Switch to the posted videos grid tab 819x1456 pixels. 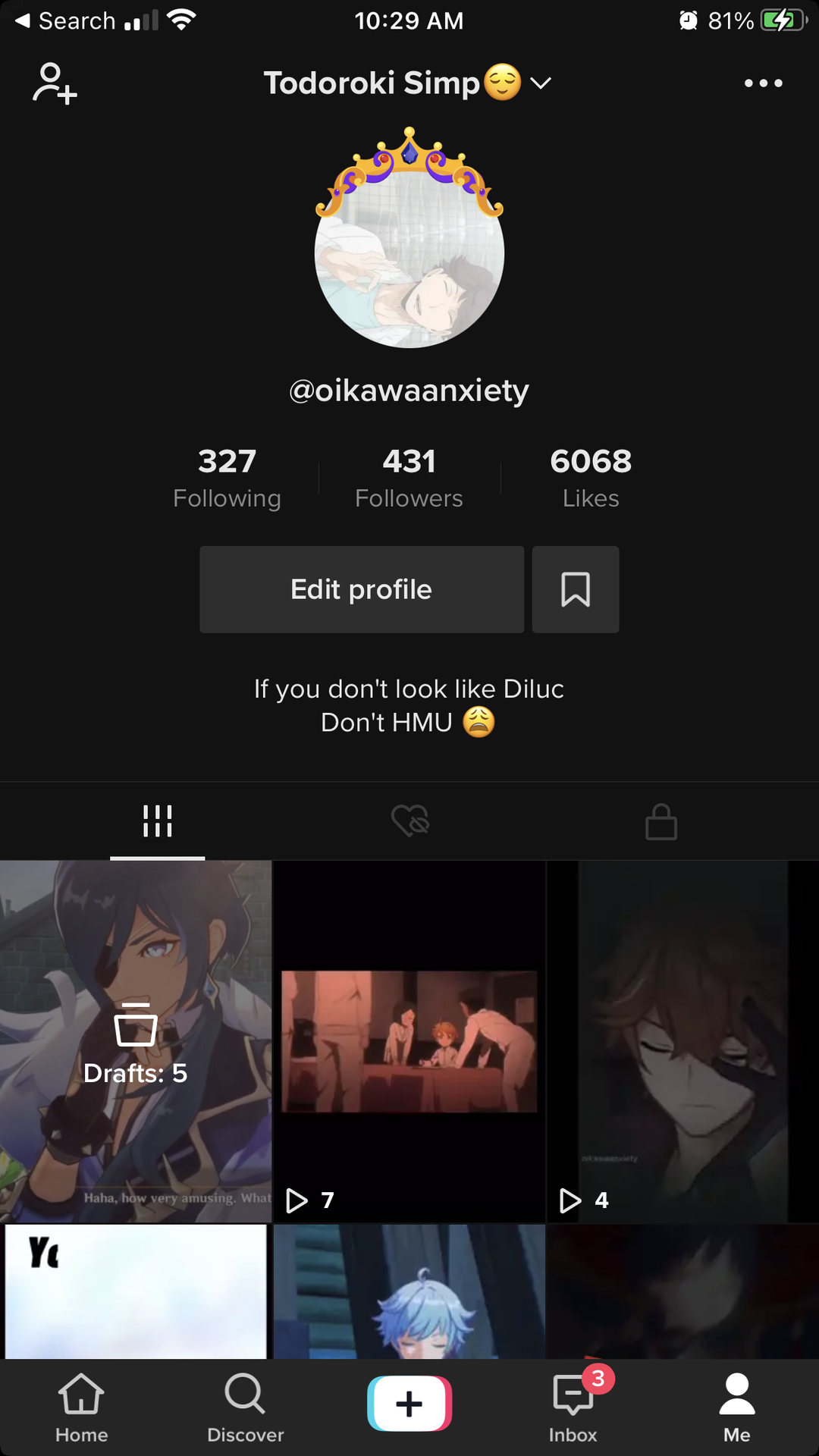click(x=158, y=821)
